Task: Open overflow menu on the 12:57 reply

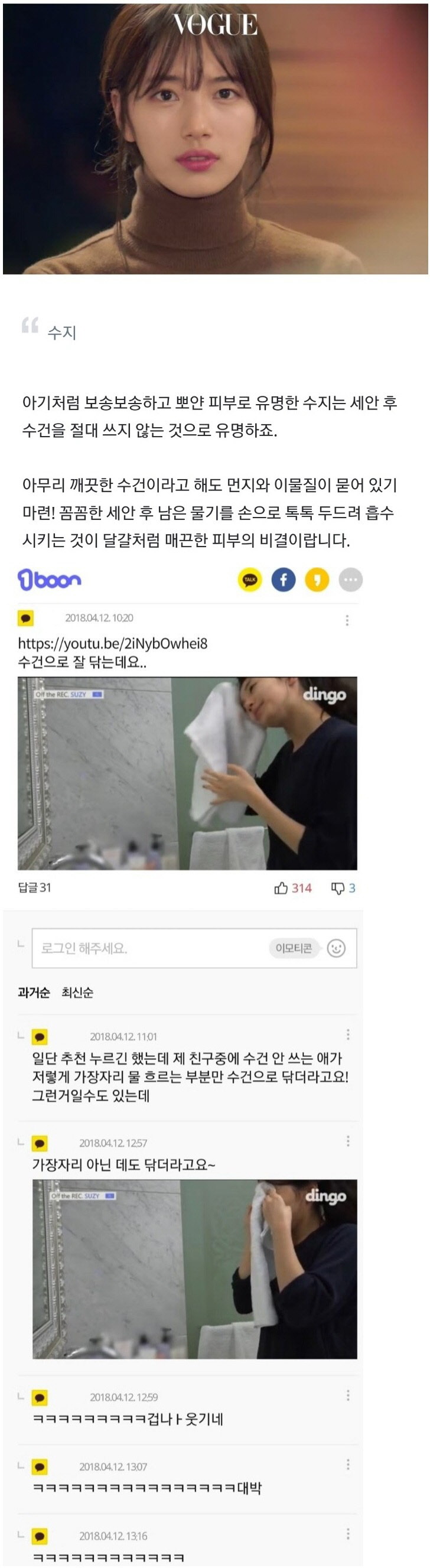Action: click(x=347, y=1140)
